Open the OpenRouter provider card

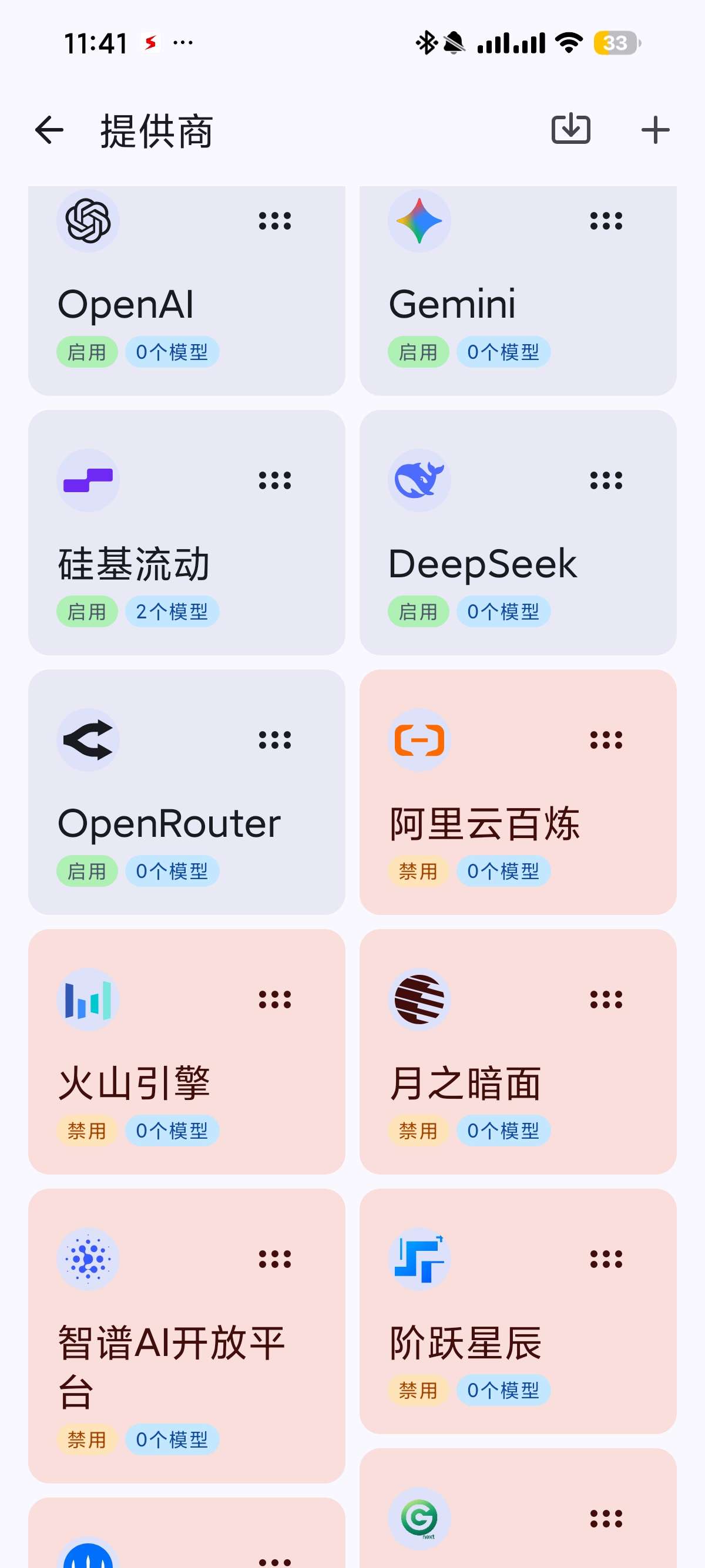click(x=186, y=792)
